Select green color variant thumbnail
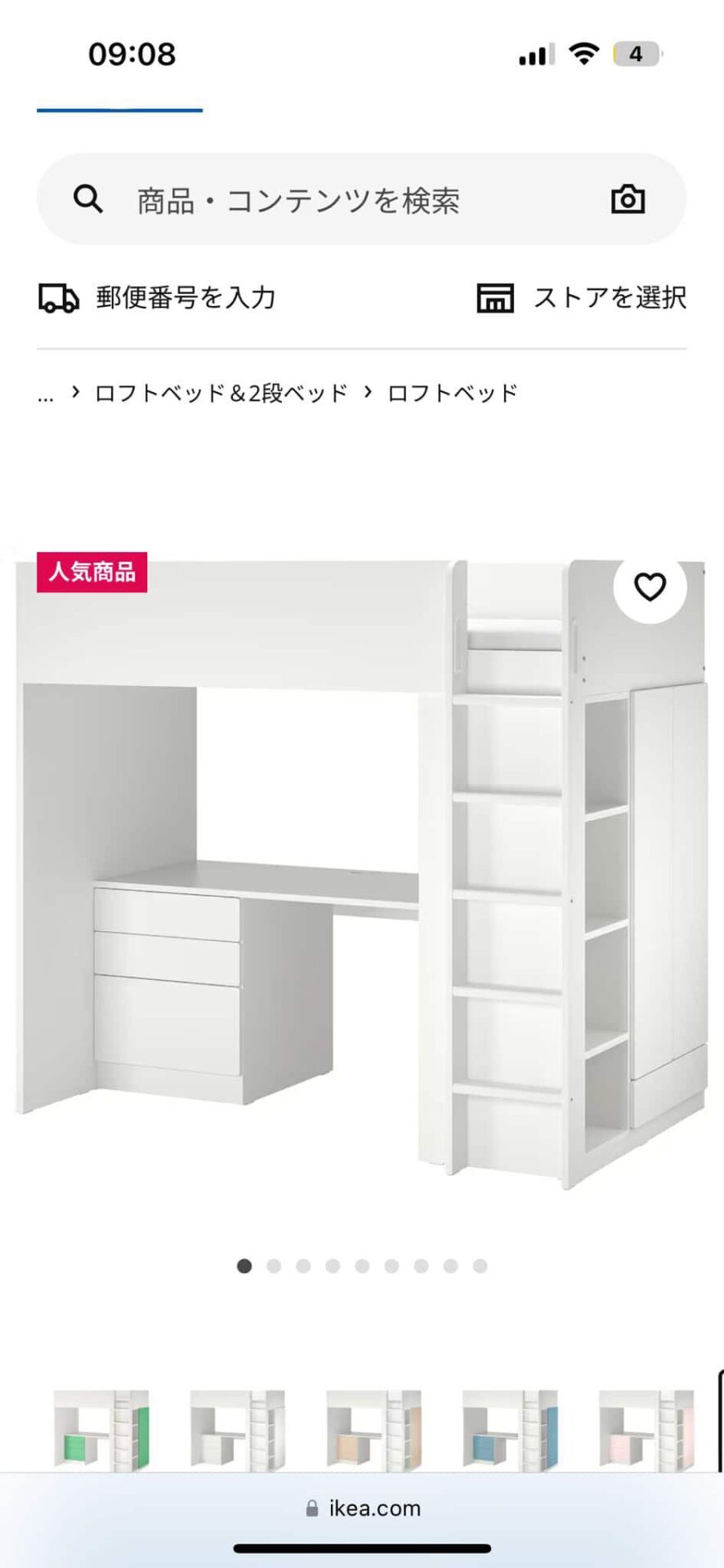The image size is (724, 1568). pyautogui.click(x=101, y=1429)
